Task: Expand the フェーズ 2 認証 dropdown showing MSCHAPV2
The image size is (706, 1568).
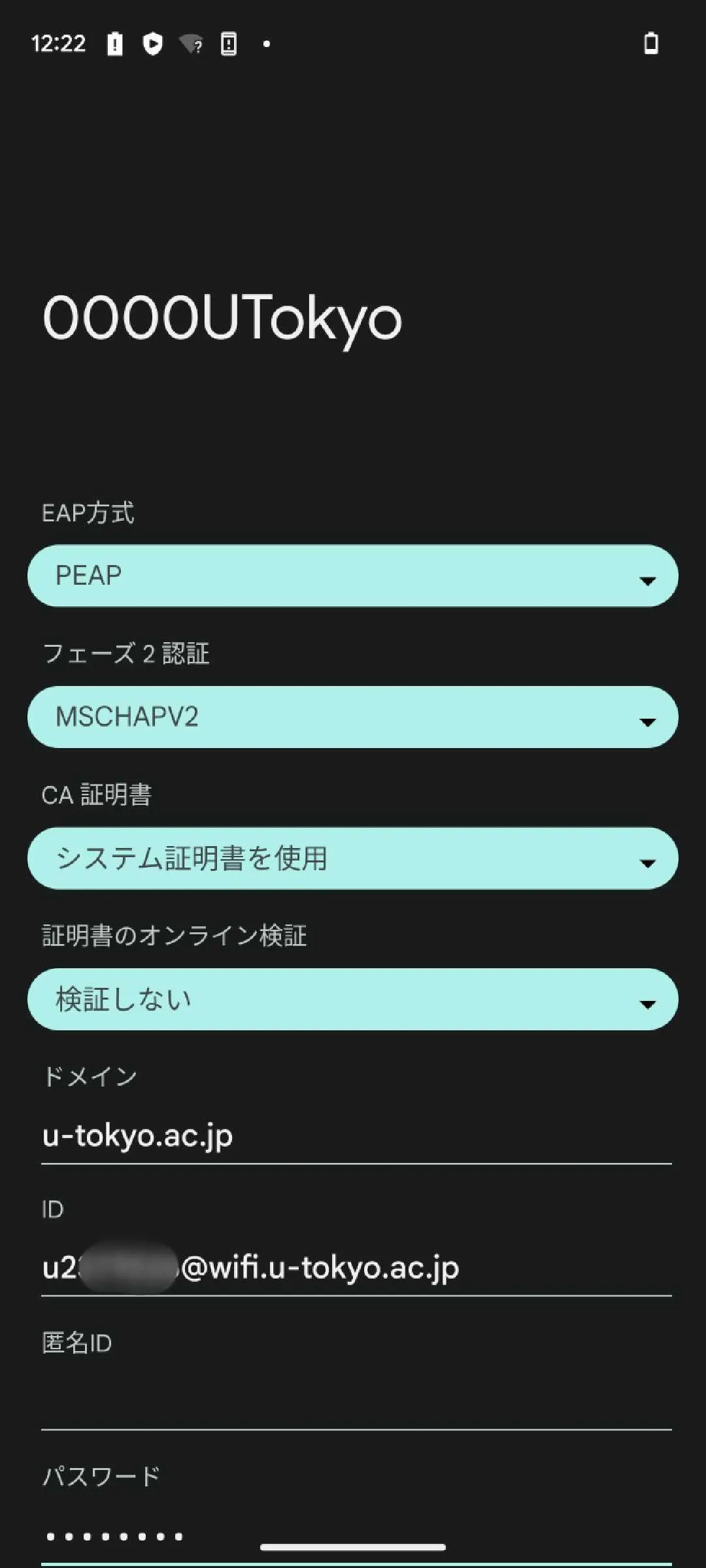Action: [x=353, y=717]
